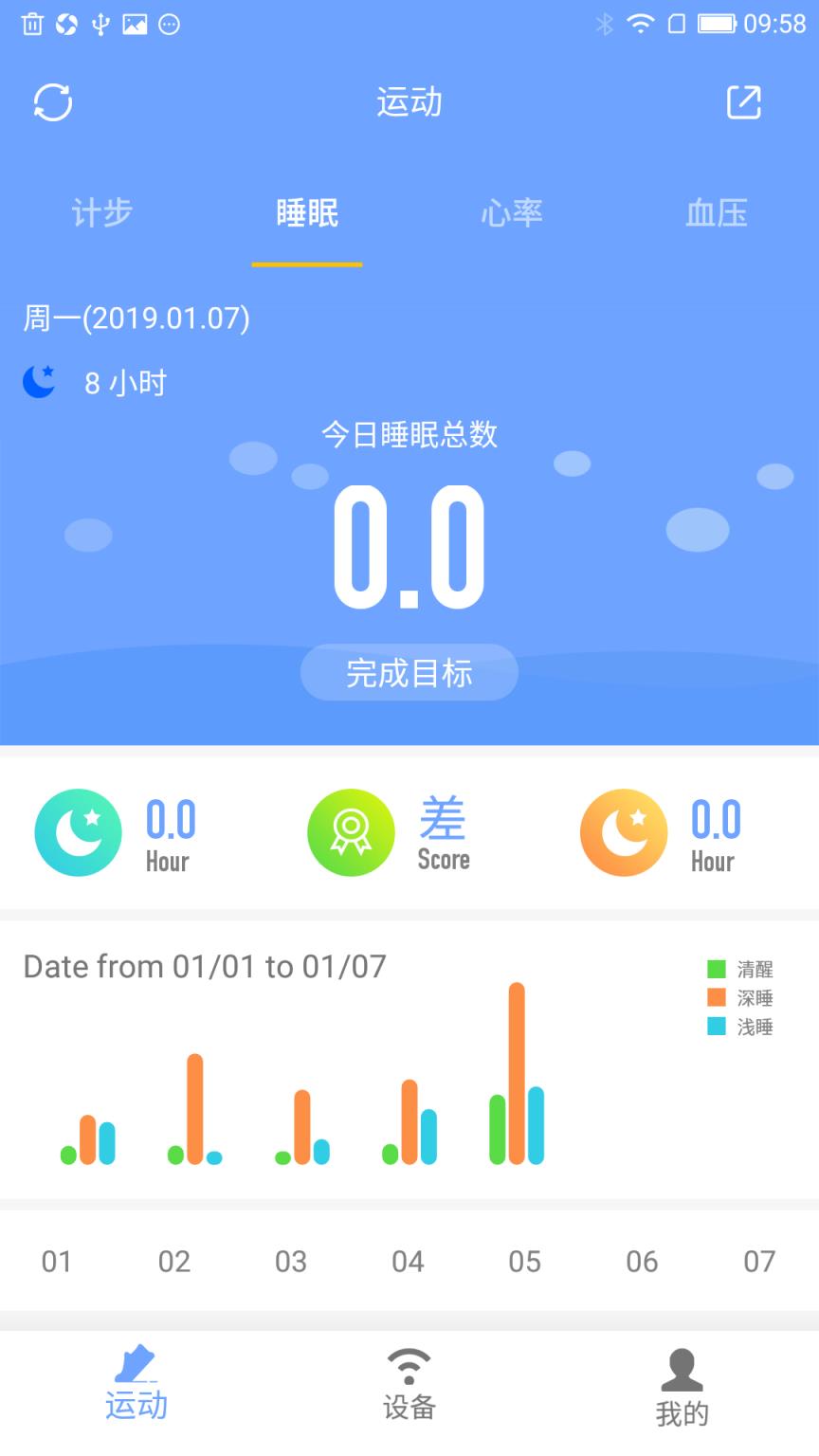819x1456 pixels.
Task: Tap the green medal Score icon
Action: click(351, 832)
